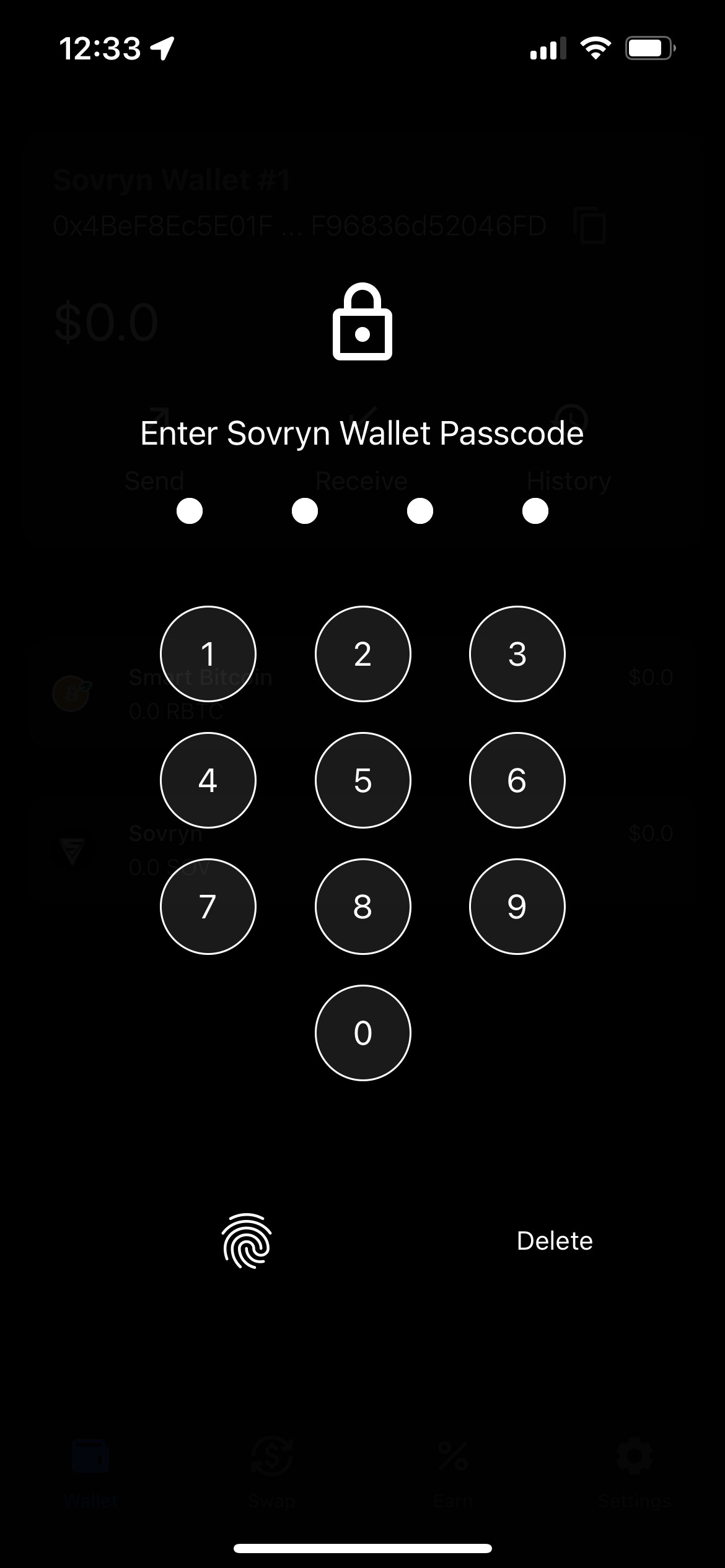The image size is (725, 1568).
Task: Tap the number 2 key
Action: coord(363,654)
